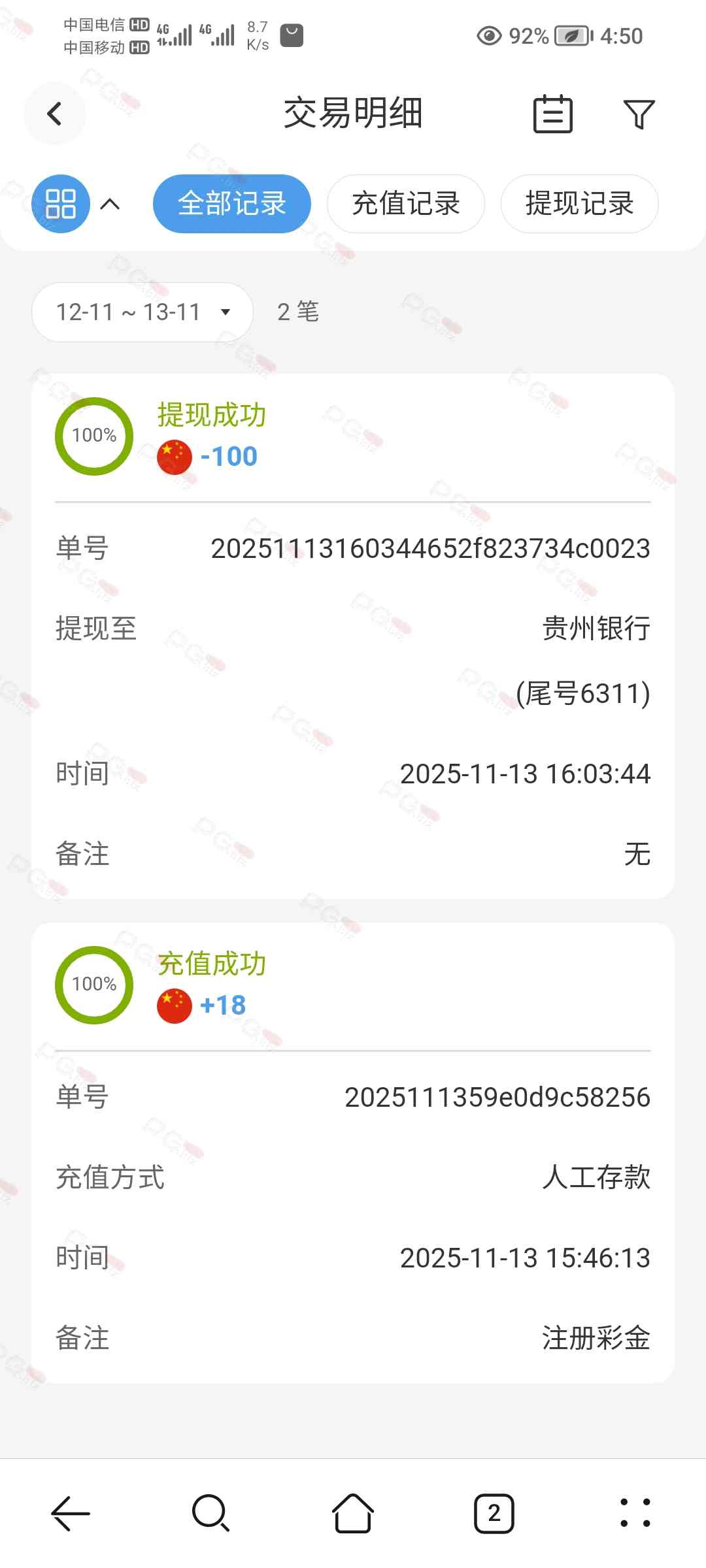Go back using the header arrow
Screen dimensions: 706x1568
(55, 114)
